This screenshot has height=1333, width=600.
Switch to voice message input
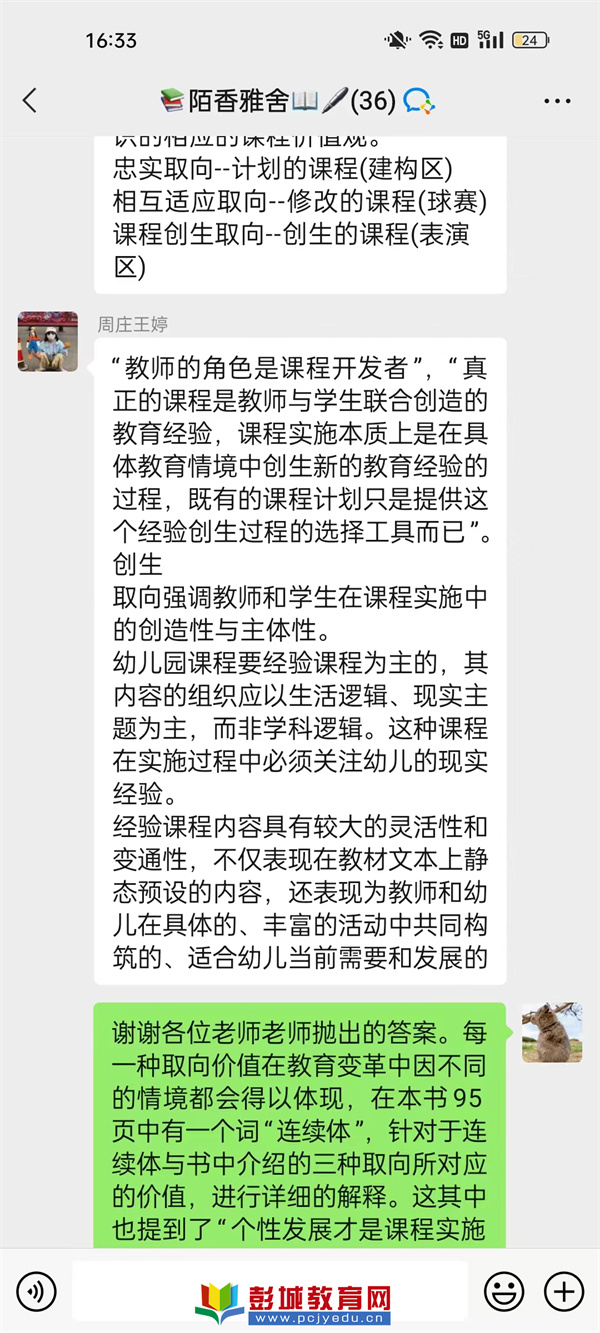(x=37, y=1291)
